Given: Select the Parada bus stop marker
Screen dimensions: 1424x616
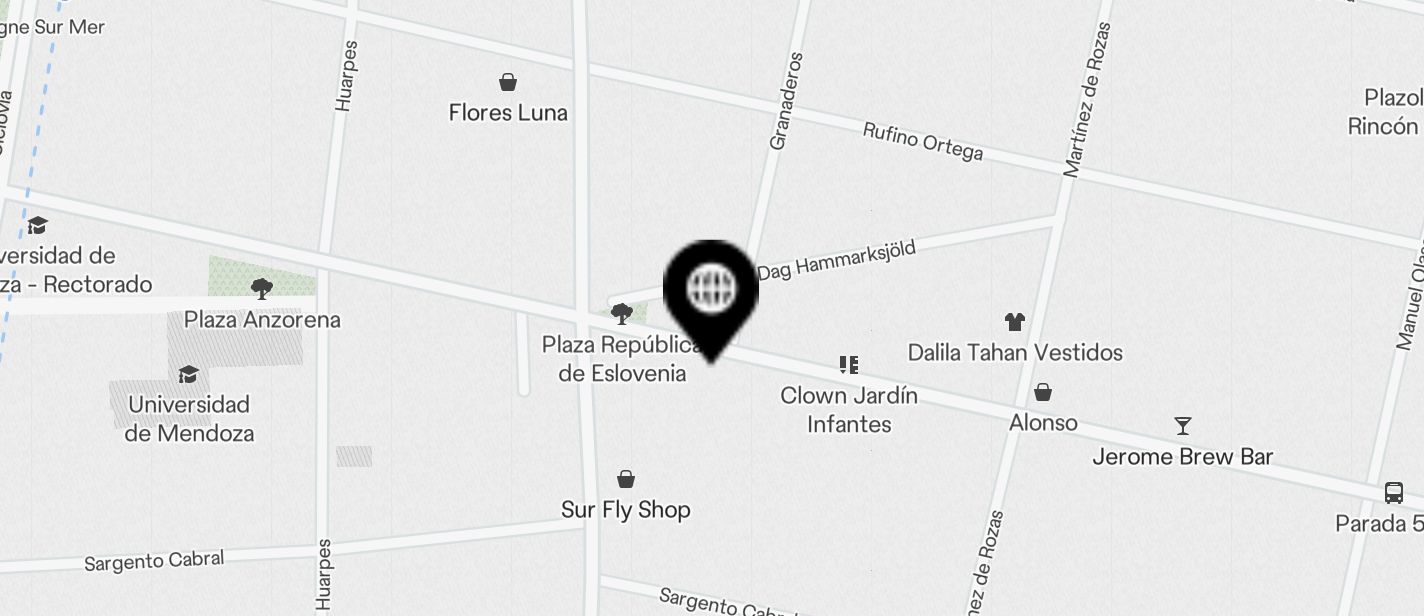Looking at the screenshot, I should coord(1394,493).
